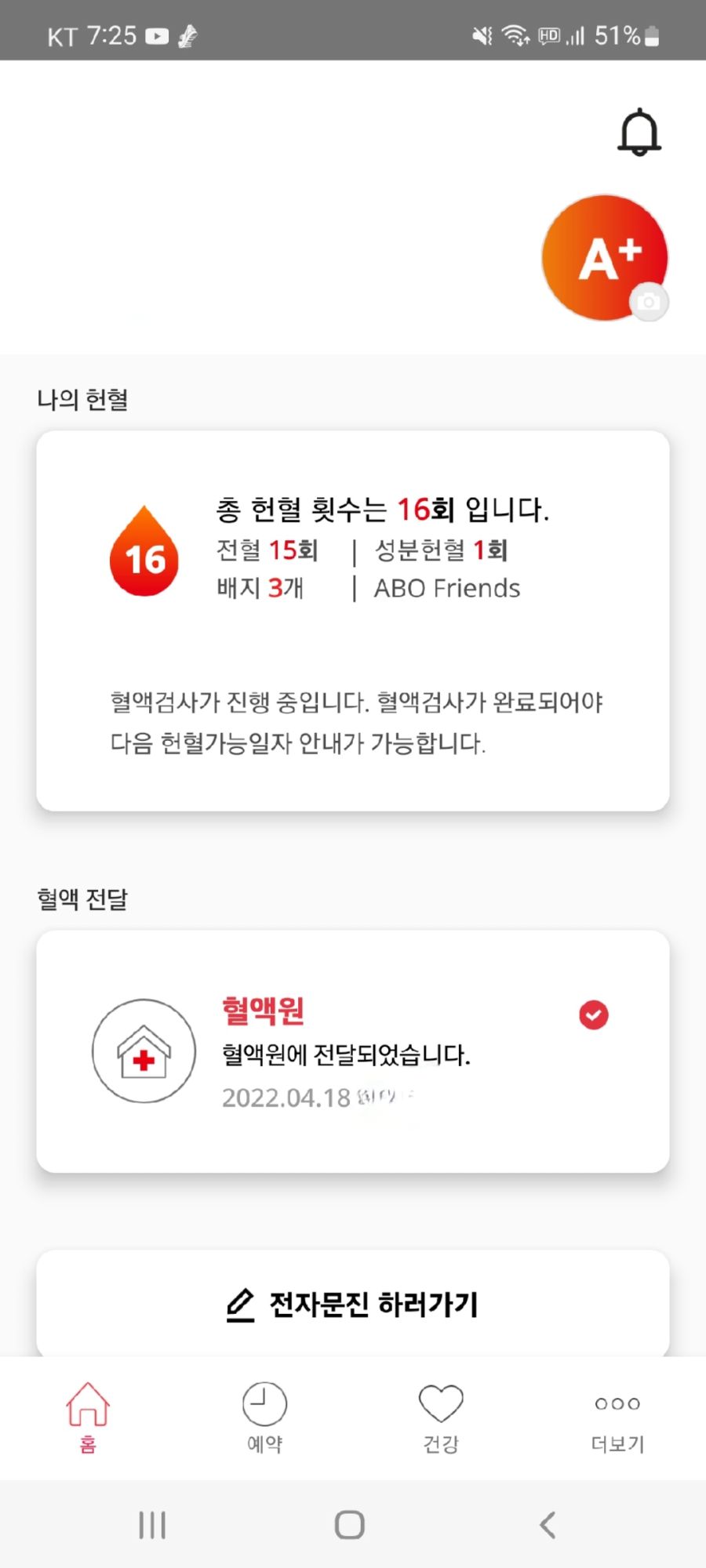The image size is (706, 1568).
Task: Open the 더보기 tab
Action: (x=617, y=1417)
